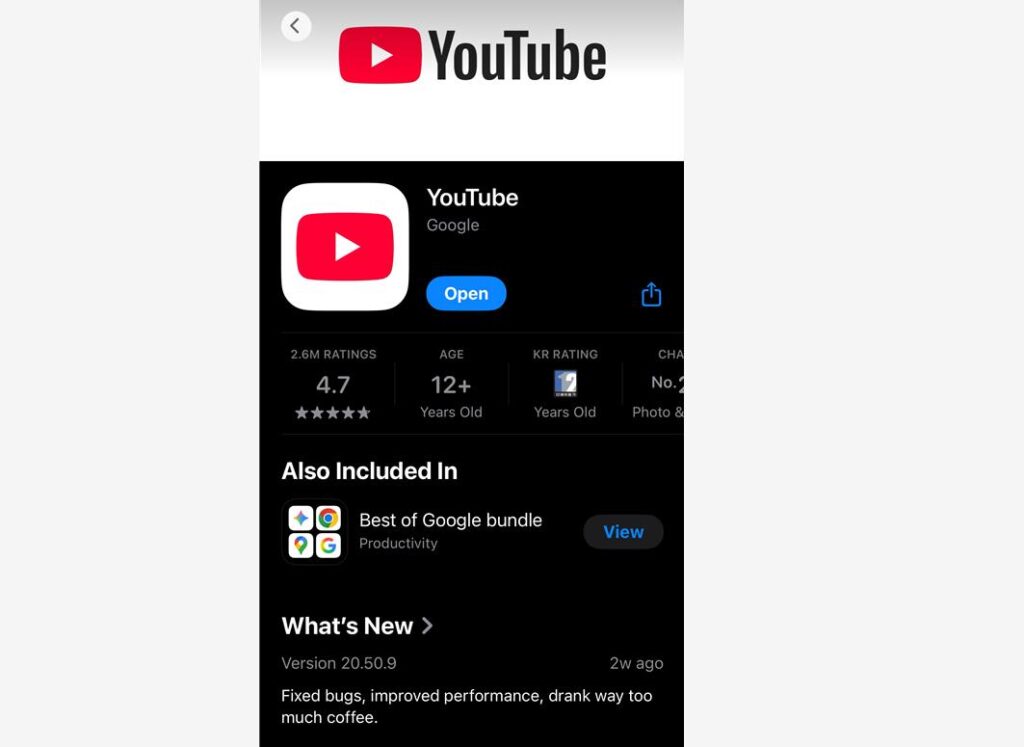
Task: Go back using the top-left arrow
Action: pos(295,26)
